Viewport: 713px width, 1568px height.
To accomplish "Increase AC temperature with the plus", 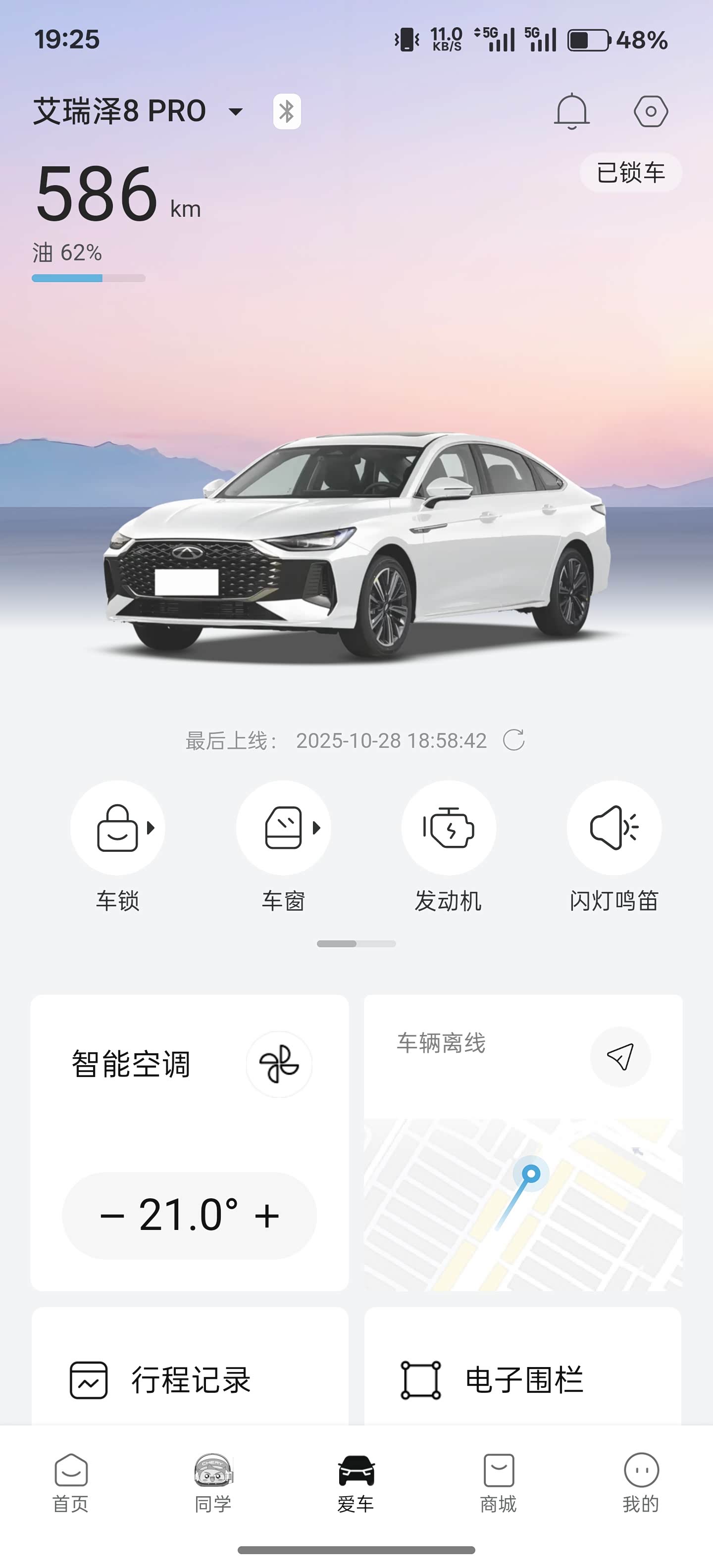I will pyautogui.click(x=267, y=1216).
